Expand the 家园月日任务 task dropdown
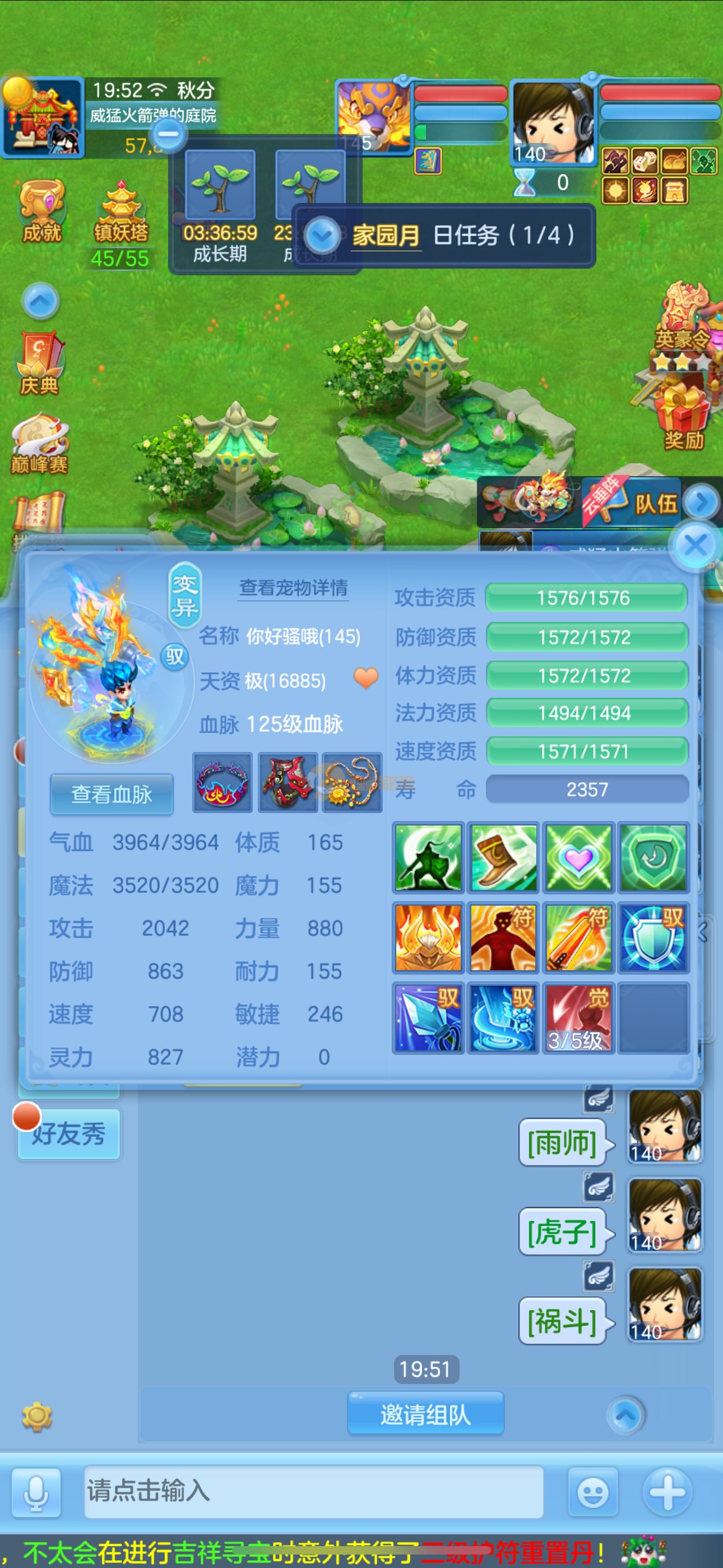 [322, 236]
